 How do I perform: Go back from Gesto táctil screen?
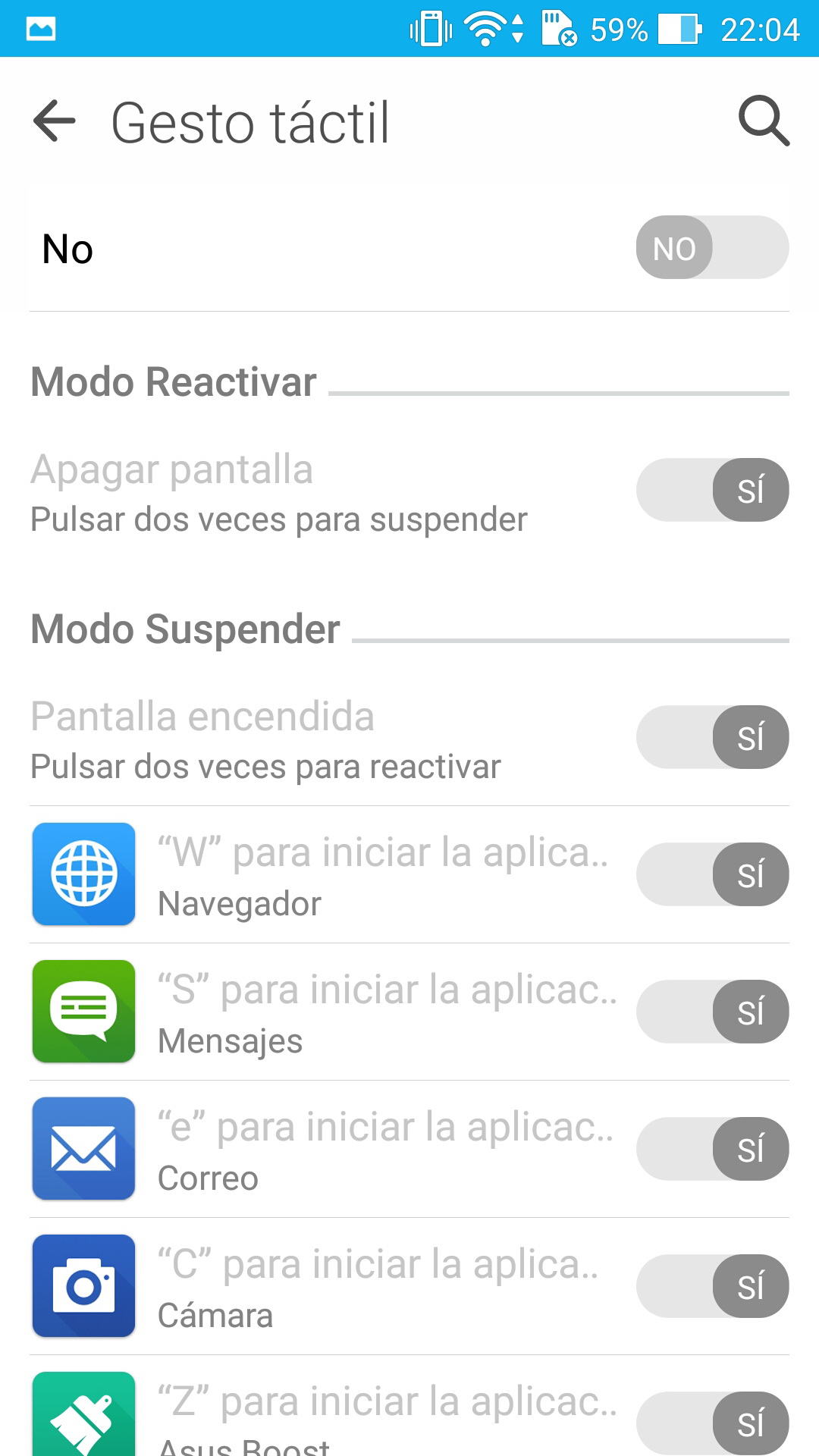point(55,121)
